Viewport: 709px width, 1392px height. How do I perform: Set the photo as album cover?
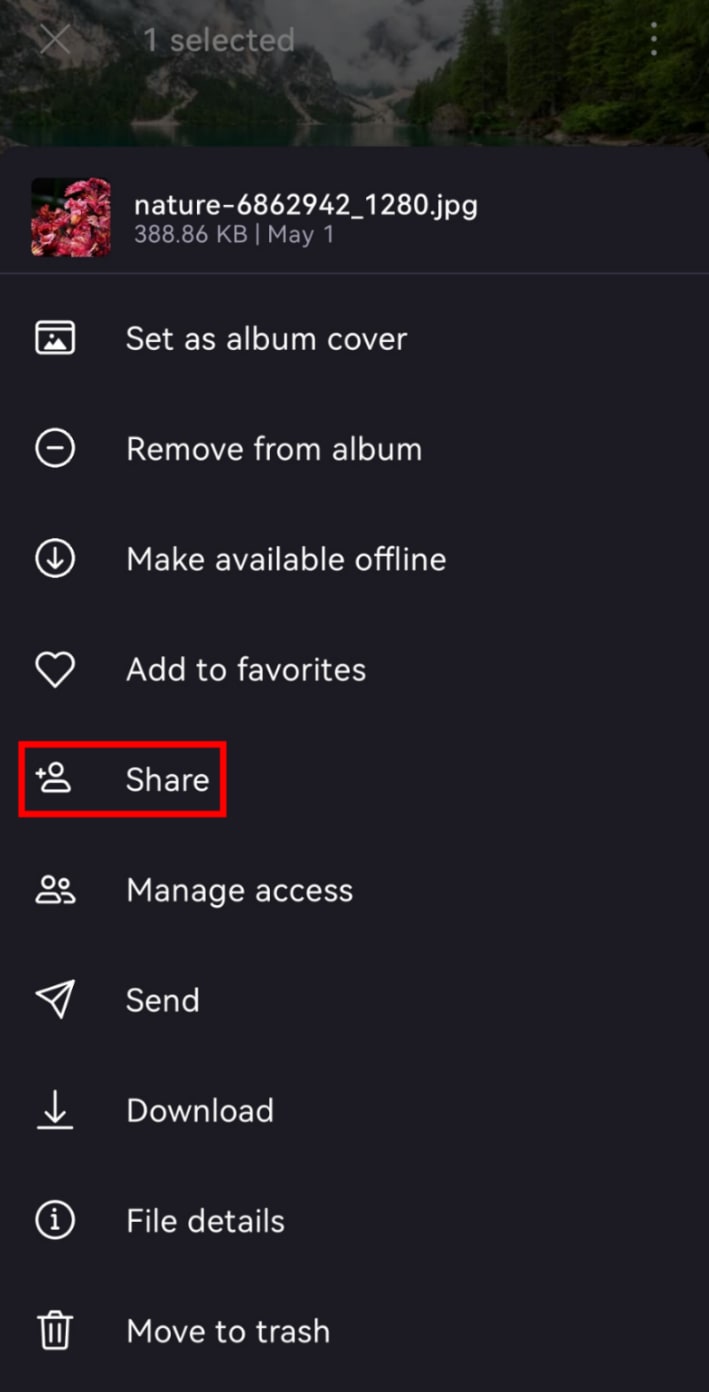[265, 339]
